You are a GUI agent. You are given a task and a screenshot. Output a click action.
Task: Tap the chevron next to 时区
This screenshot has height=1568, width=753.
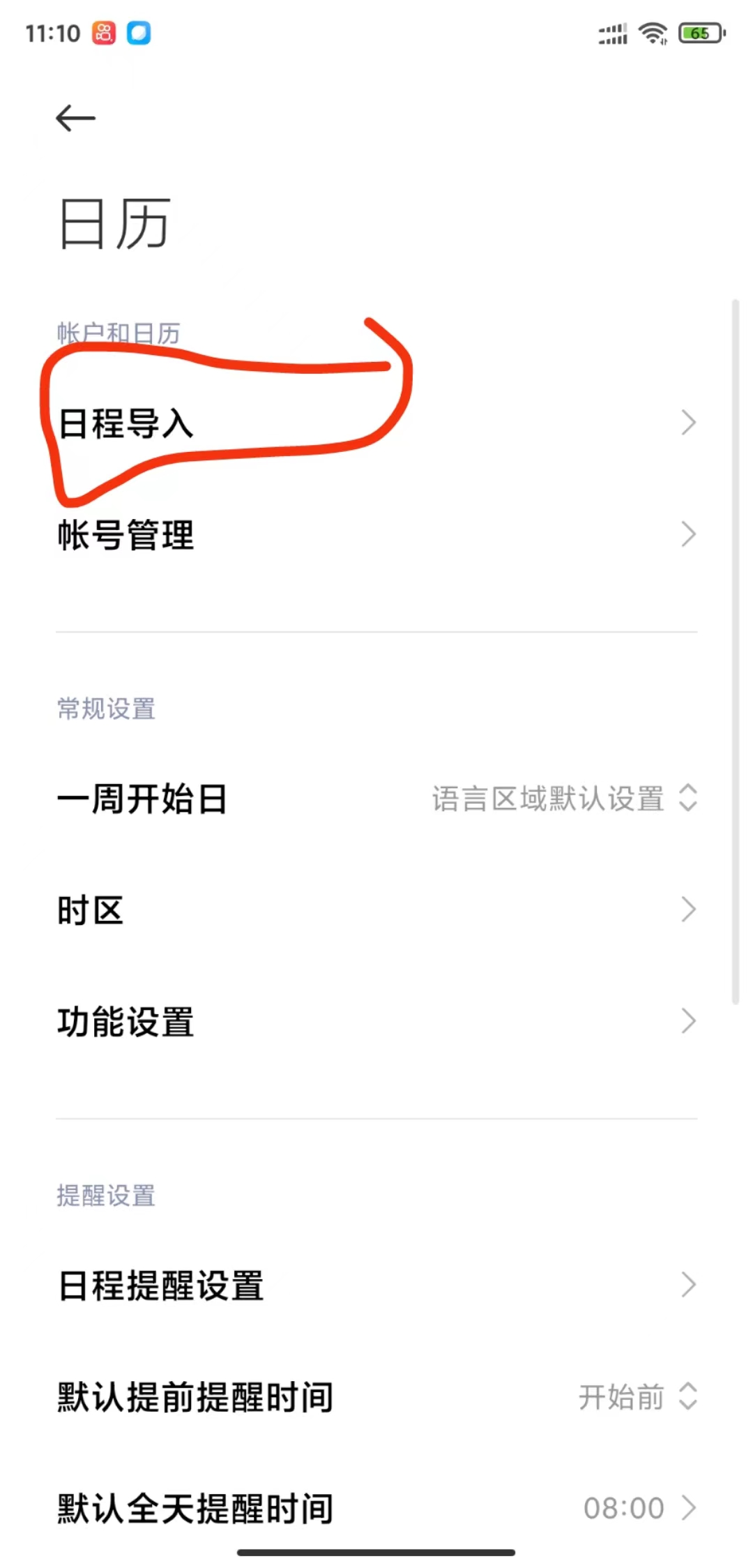tap(689, 909)
